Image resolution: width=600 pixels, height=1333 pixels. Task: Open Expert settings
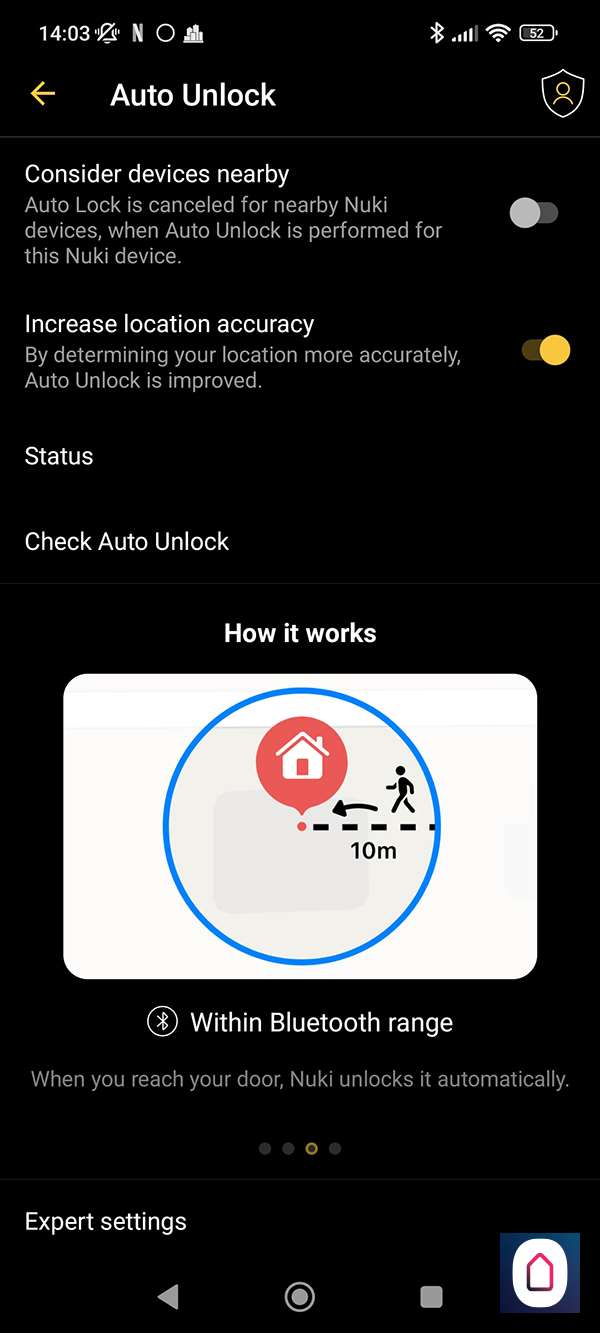point(105,1221)
